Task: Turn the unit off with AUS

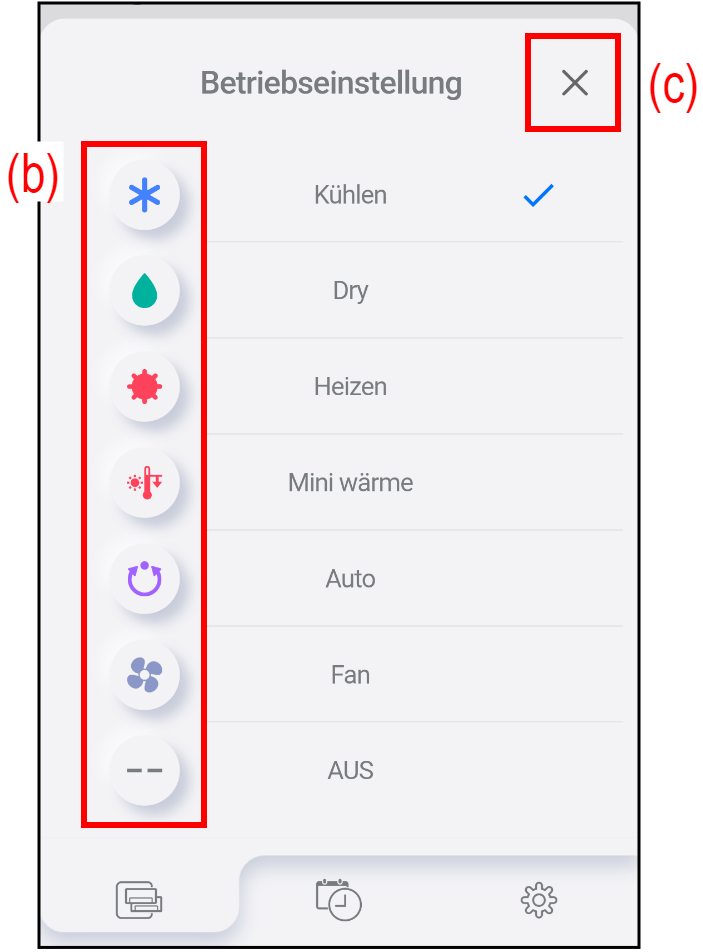Action: [x=350, y=771]
